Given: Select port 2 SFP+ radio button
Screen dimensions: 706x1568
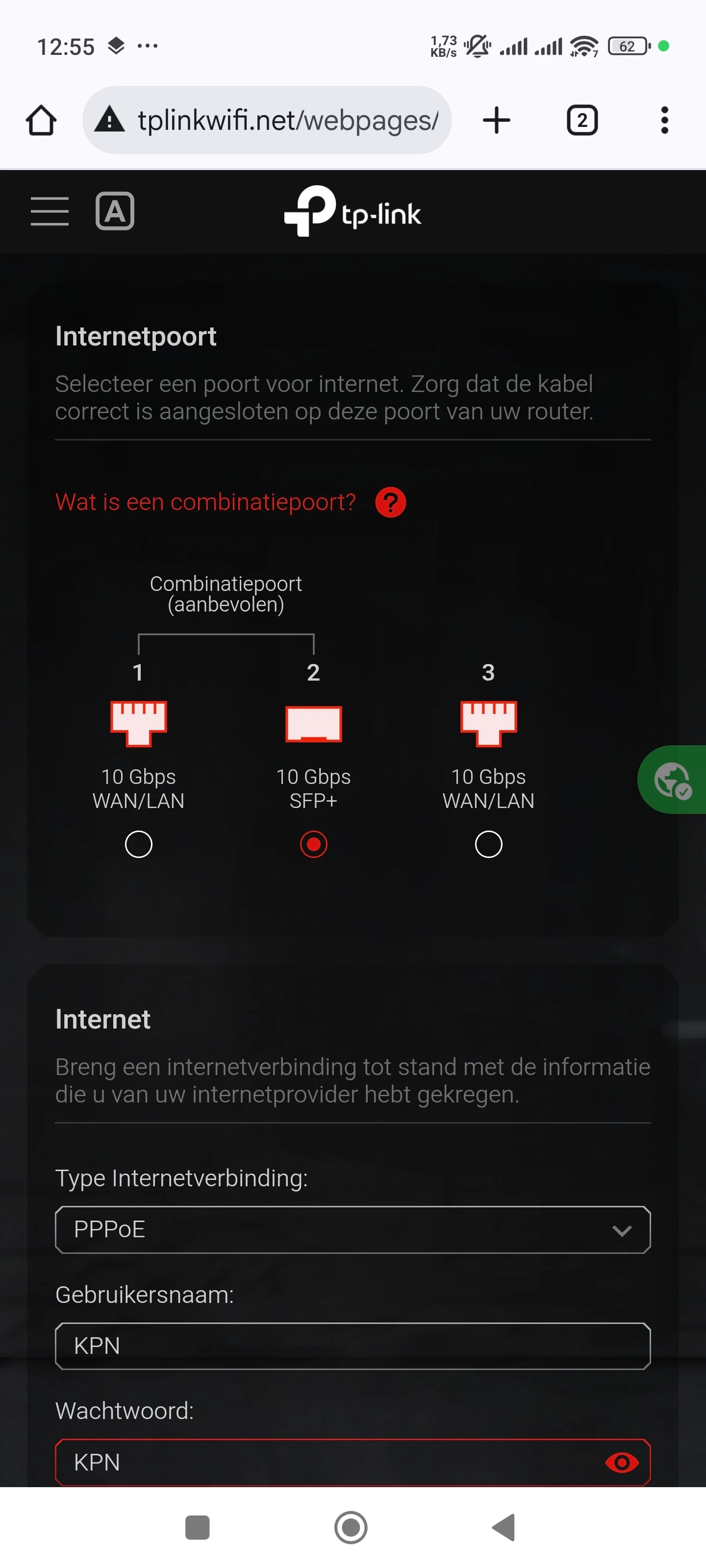Looking at the screenshot, I should pyautogui.click(x=313, y=844).
